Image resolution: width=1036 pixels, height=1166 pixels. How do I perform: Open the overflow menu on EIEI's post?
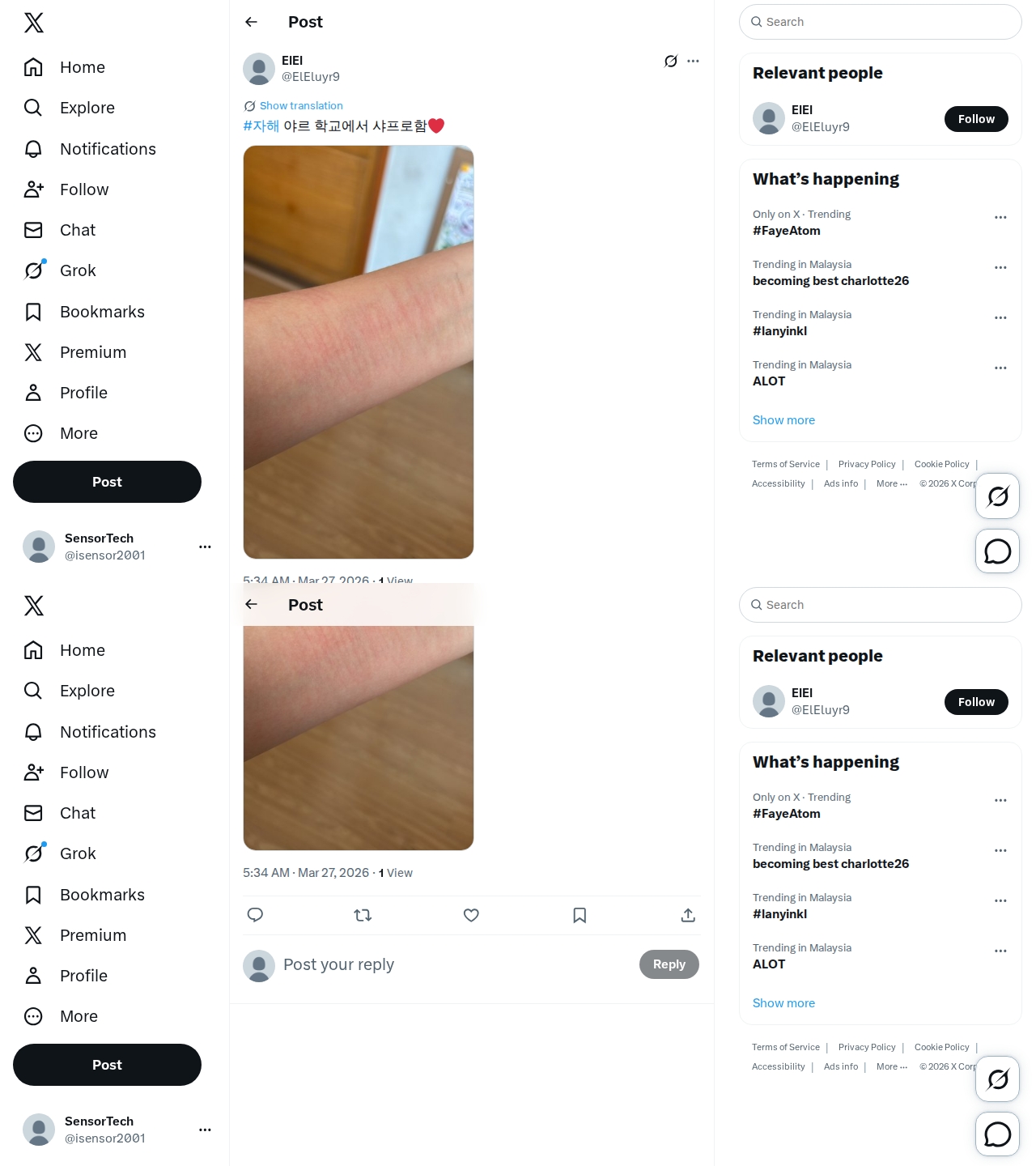[693, 61]
